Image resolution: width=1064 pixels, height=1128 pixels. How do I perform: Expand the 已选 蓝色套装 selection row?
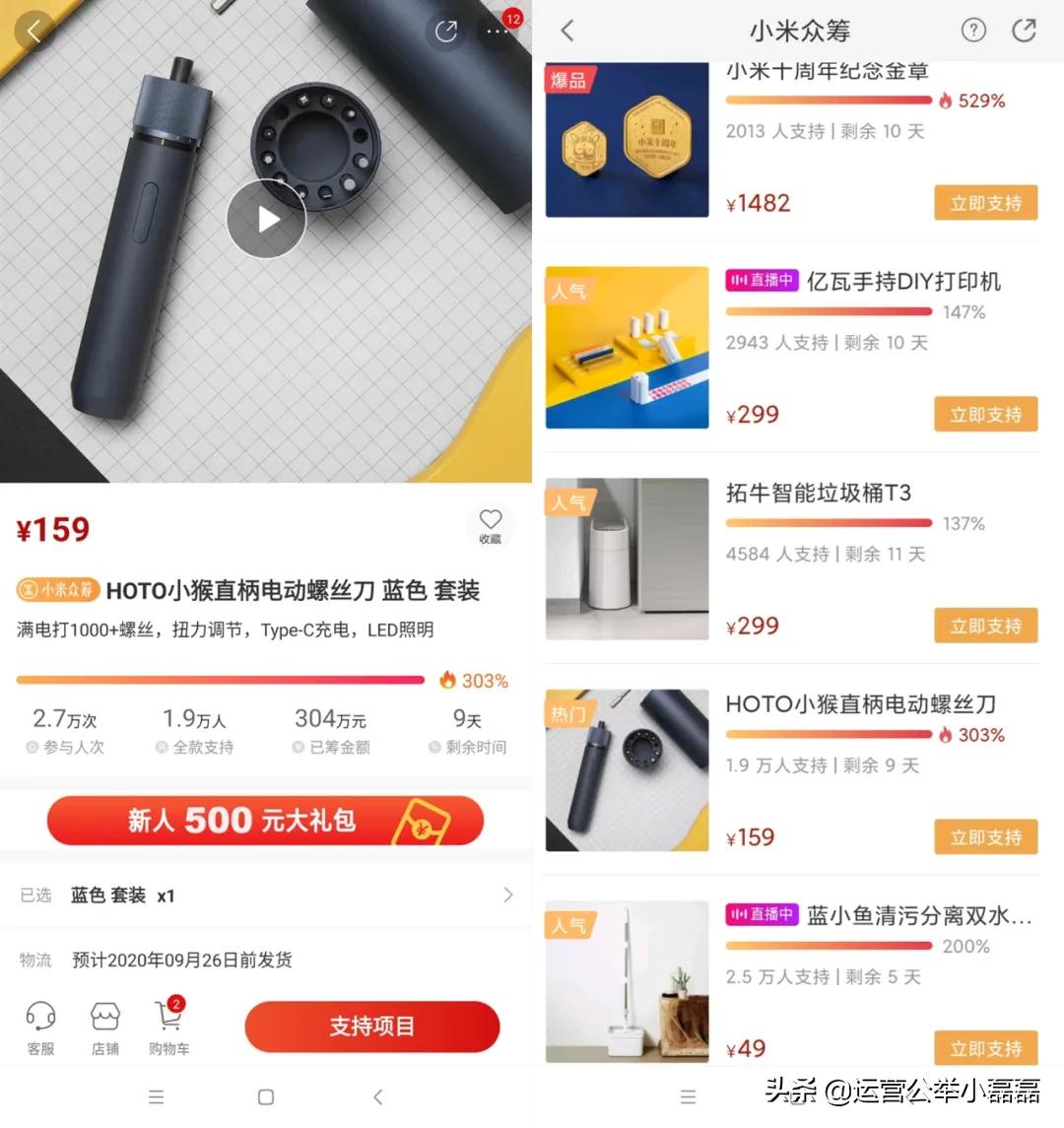coord(266,895)
